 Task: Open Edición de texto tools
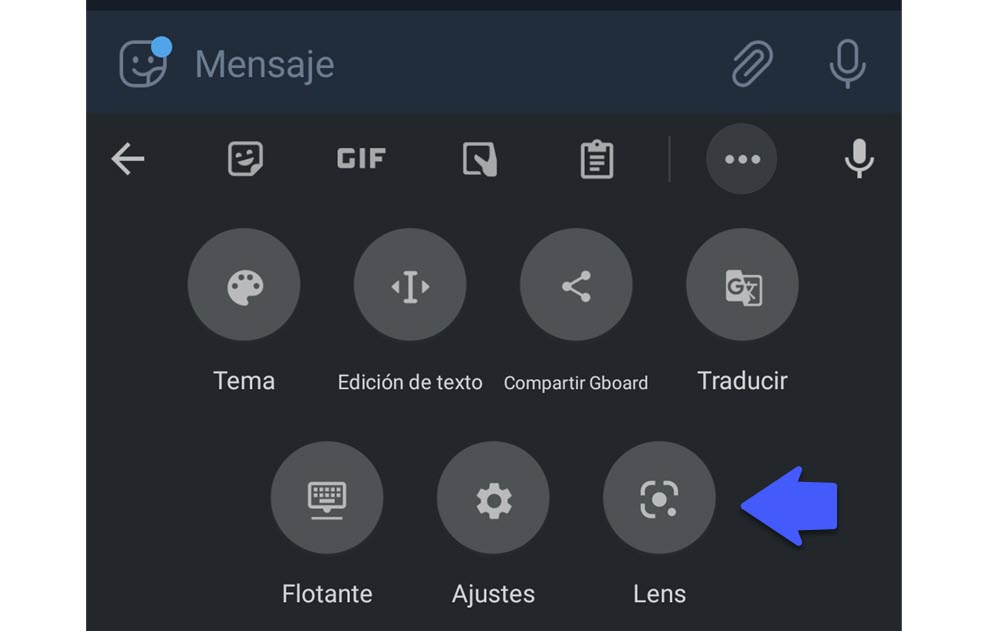point(410,285)
